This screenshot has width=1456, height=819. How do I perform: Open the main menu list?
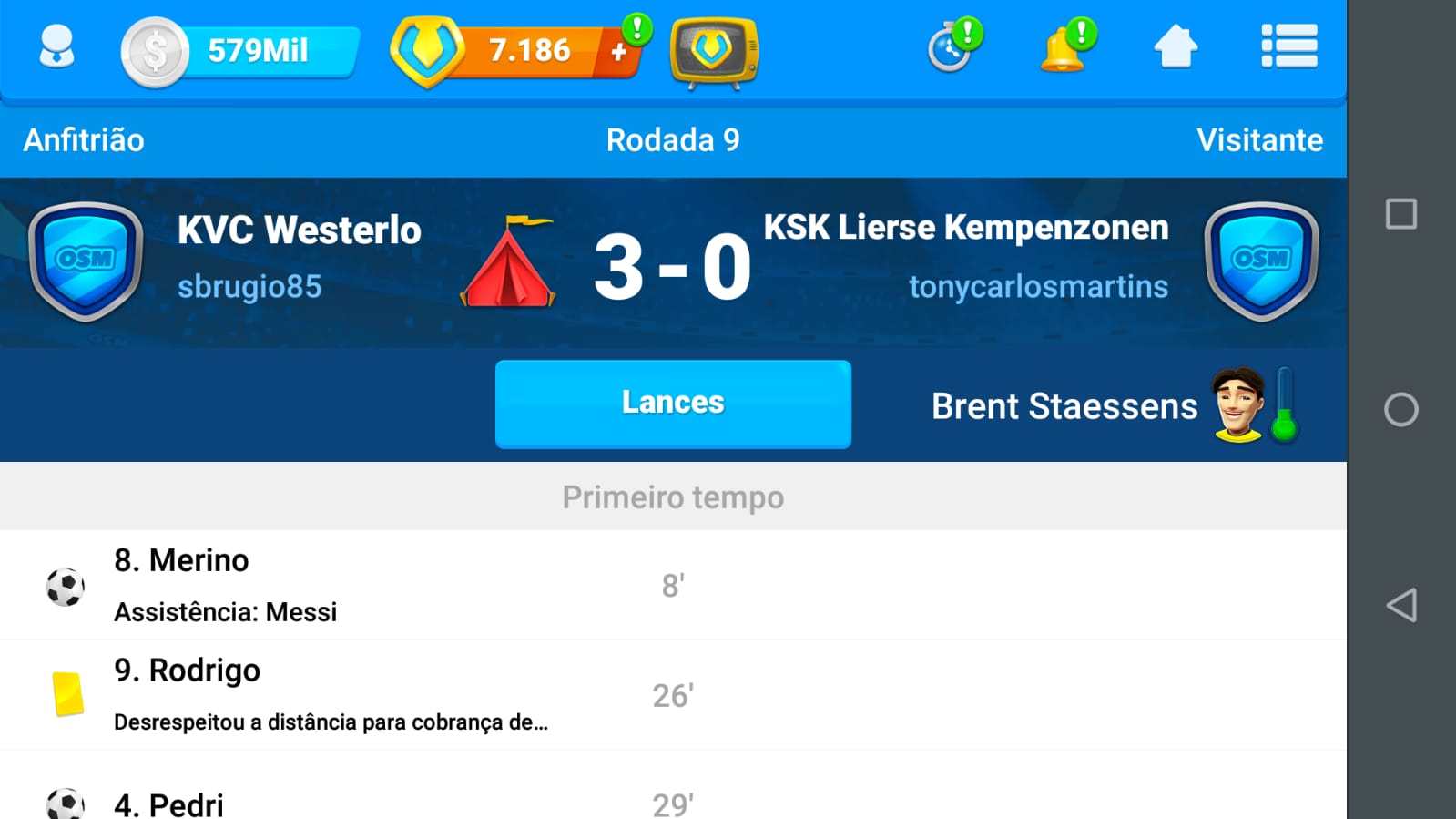pos(1288,47)
